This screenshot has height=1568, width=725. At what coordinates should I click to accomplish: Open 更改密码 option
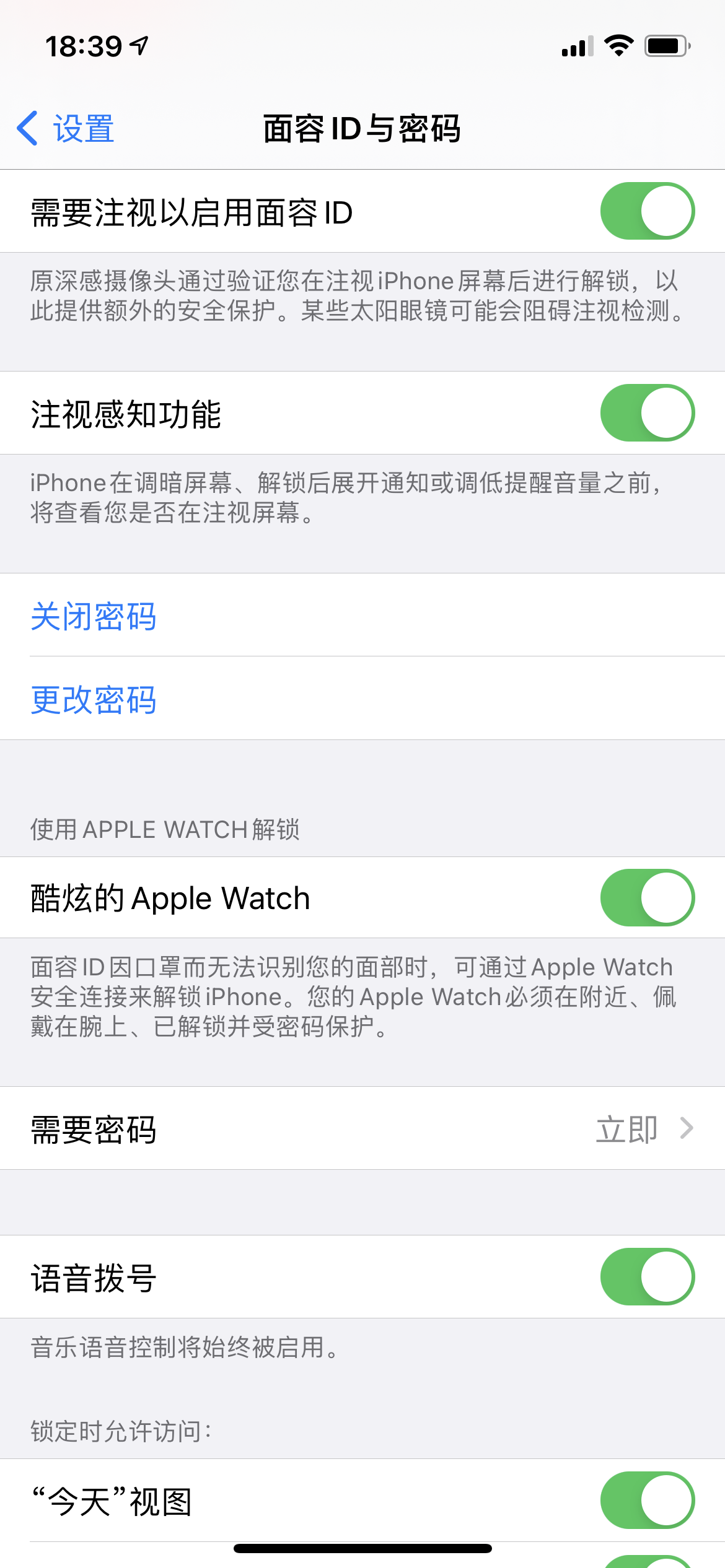click(94, 700)
